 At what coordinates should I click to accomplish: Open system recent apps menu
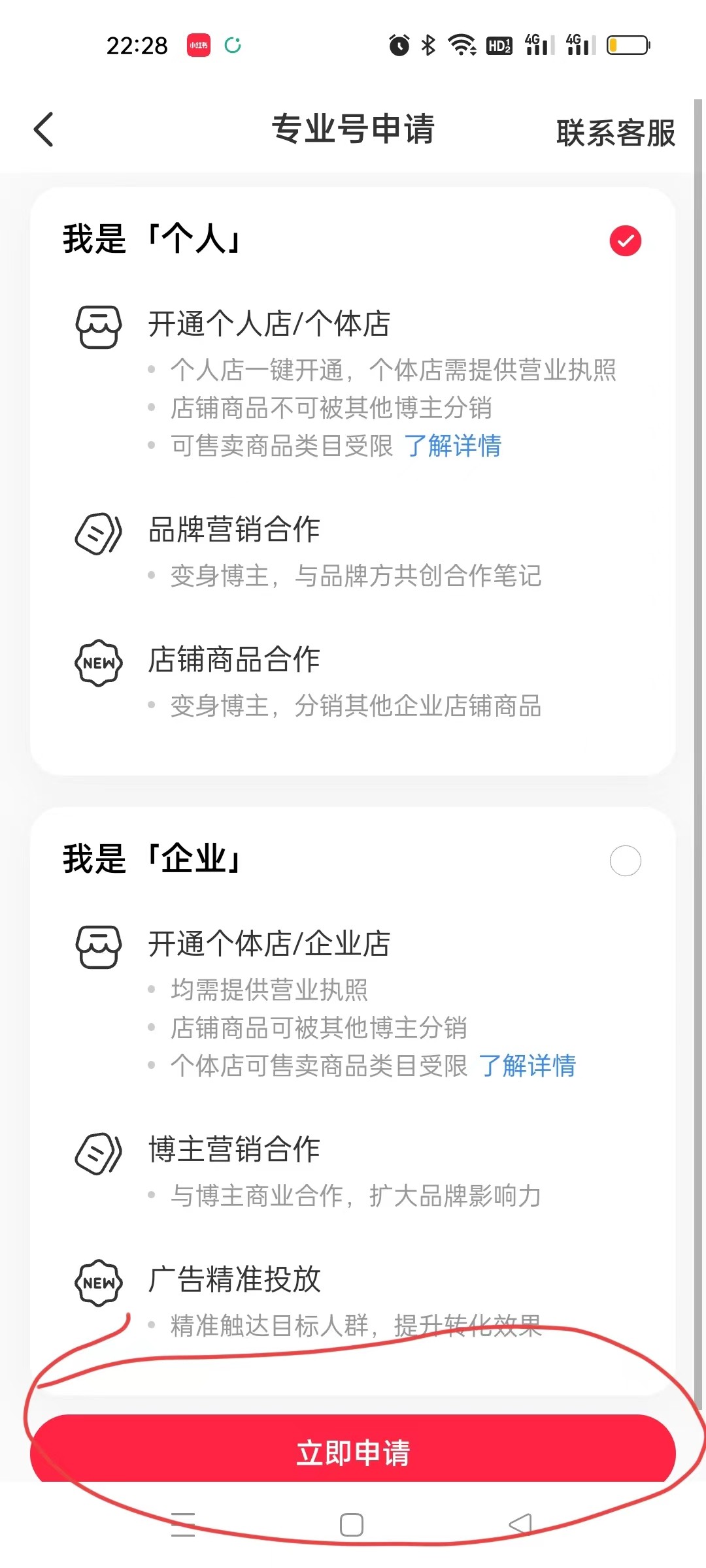point(183,1525)
